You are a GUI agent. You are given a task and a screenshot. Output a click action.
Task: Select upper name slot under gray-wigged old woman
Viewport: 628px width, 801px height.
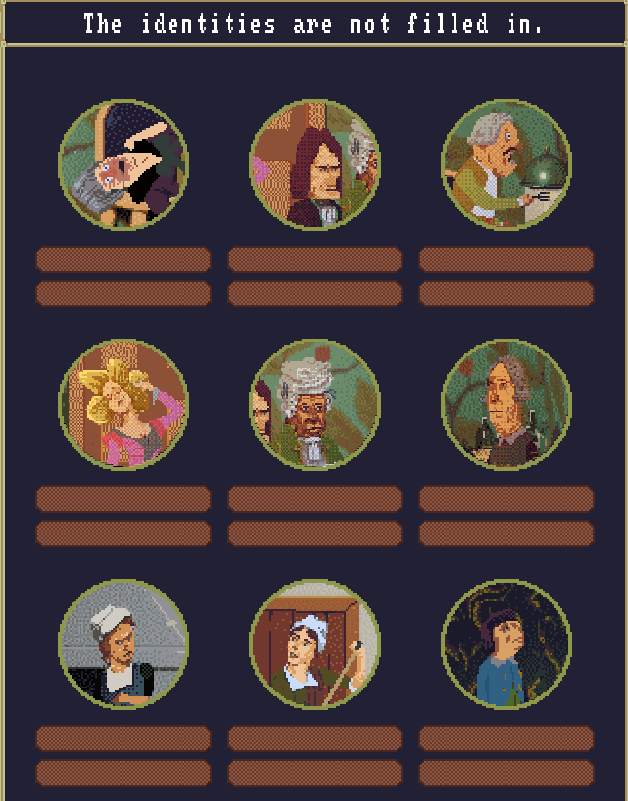(315, 499)
